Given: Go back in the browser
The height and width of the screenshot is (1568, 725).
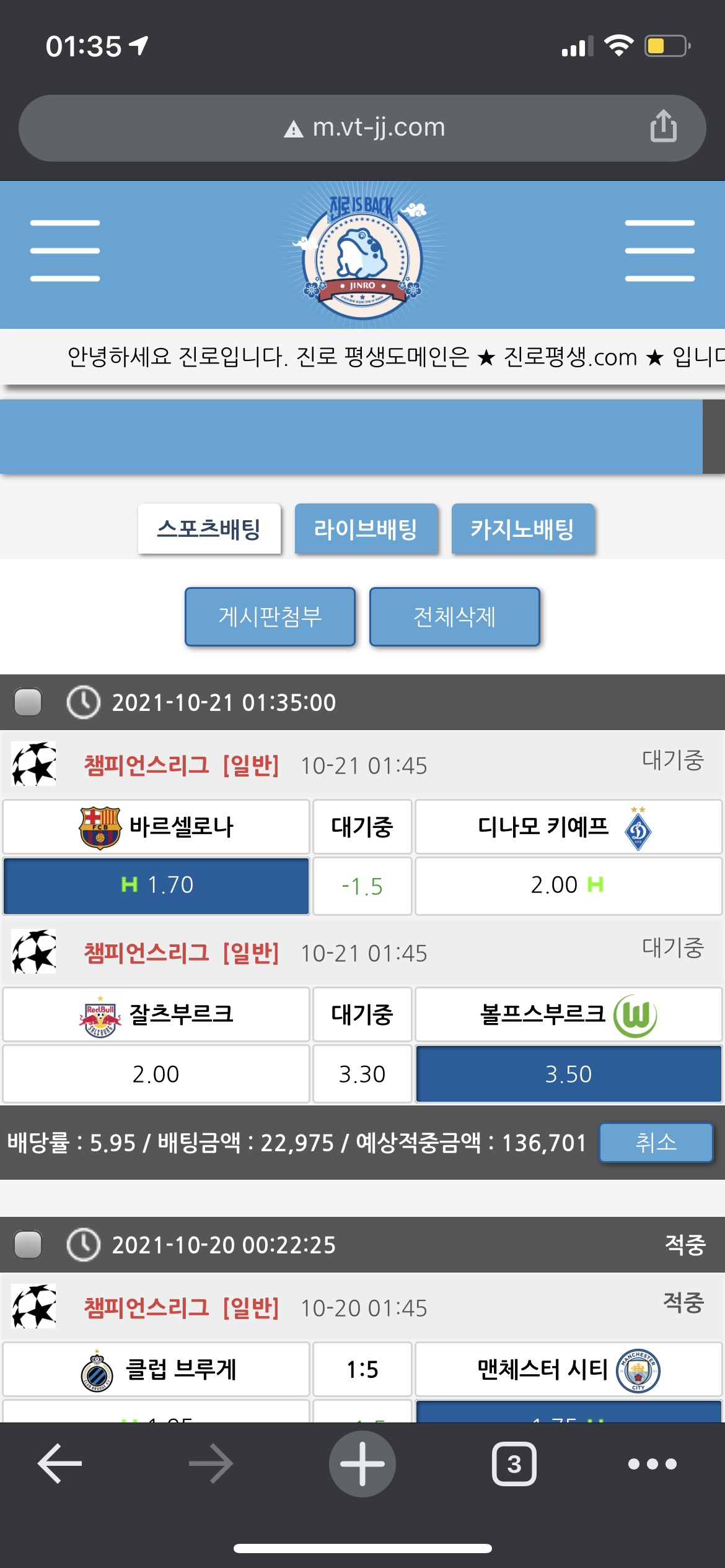Looking at the screenshot, I should (60, 1464).
